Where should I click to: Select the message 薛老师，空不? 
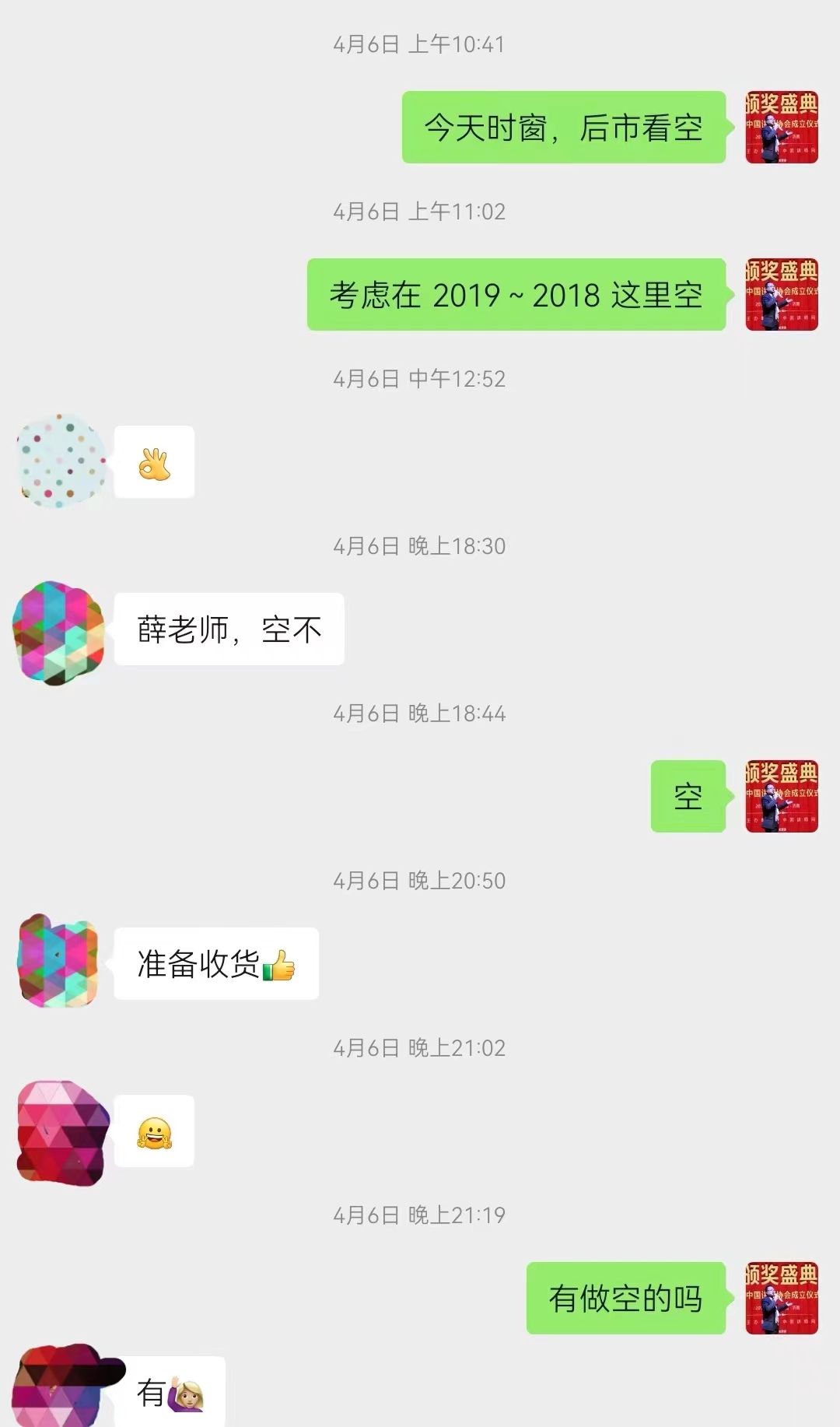(229, 630)
